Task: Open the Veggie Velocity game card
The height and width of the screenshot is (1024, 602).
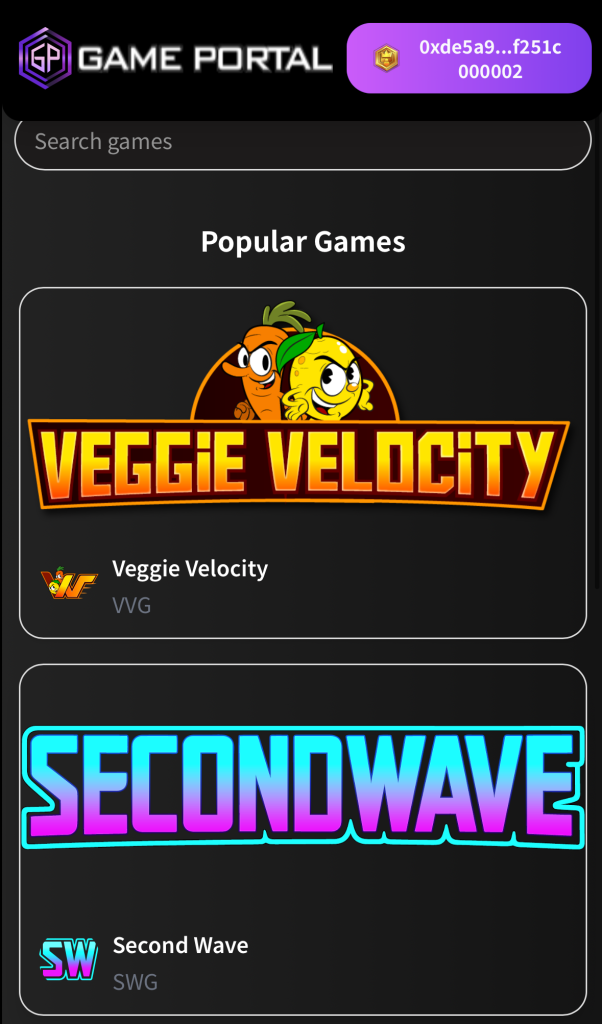Action: 302,462
